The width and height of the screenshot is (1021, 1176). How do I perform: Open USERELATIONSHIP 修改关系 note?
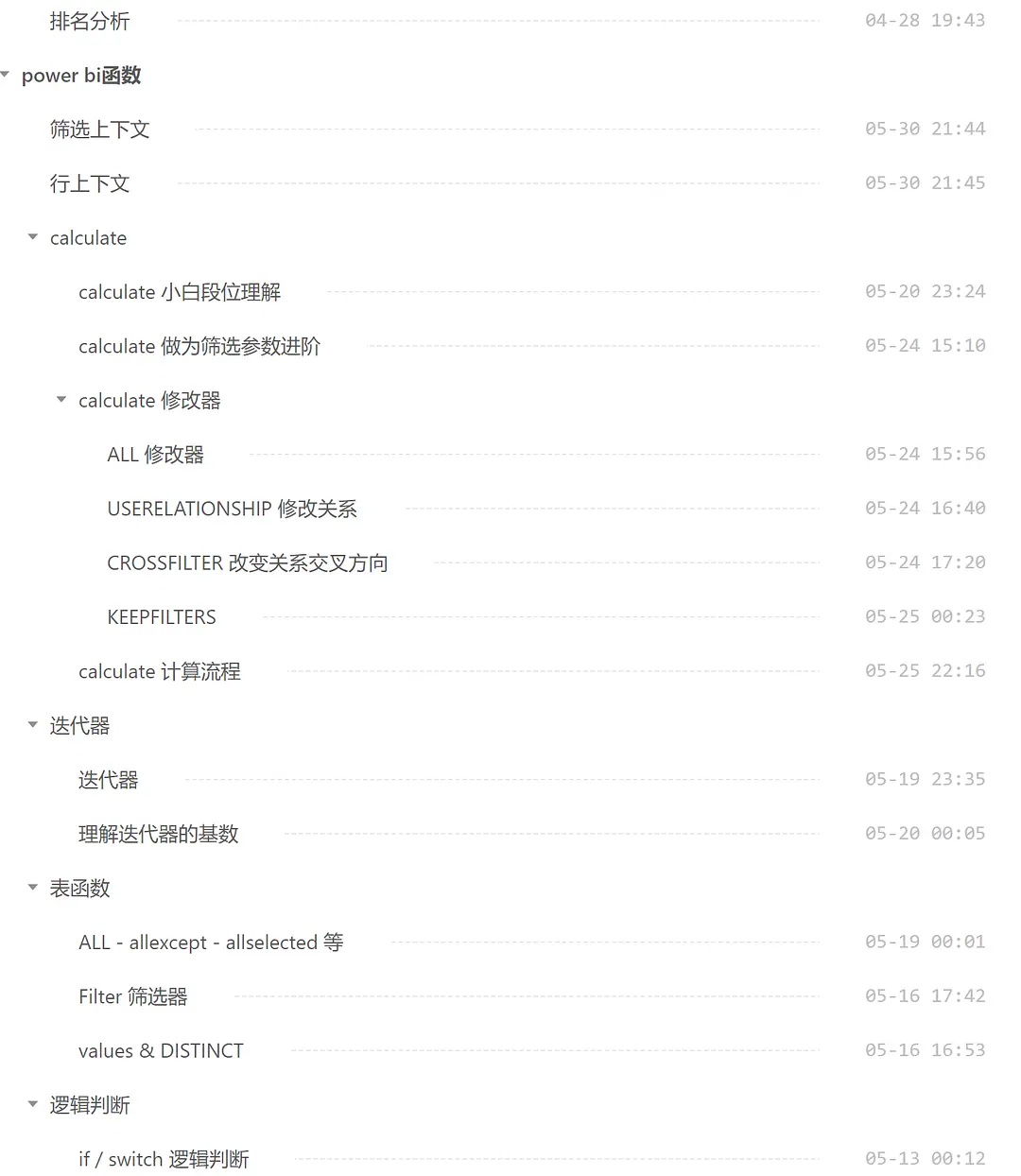(x=232, y=509)
